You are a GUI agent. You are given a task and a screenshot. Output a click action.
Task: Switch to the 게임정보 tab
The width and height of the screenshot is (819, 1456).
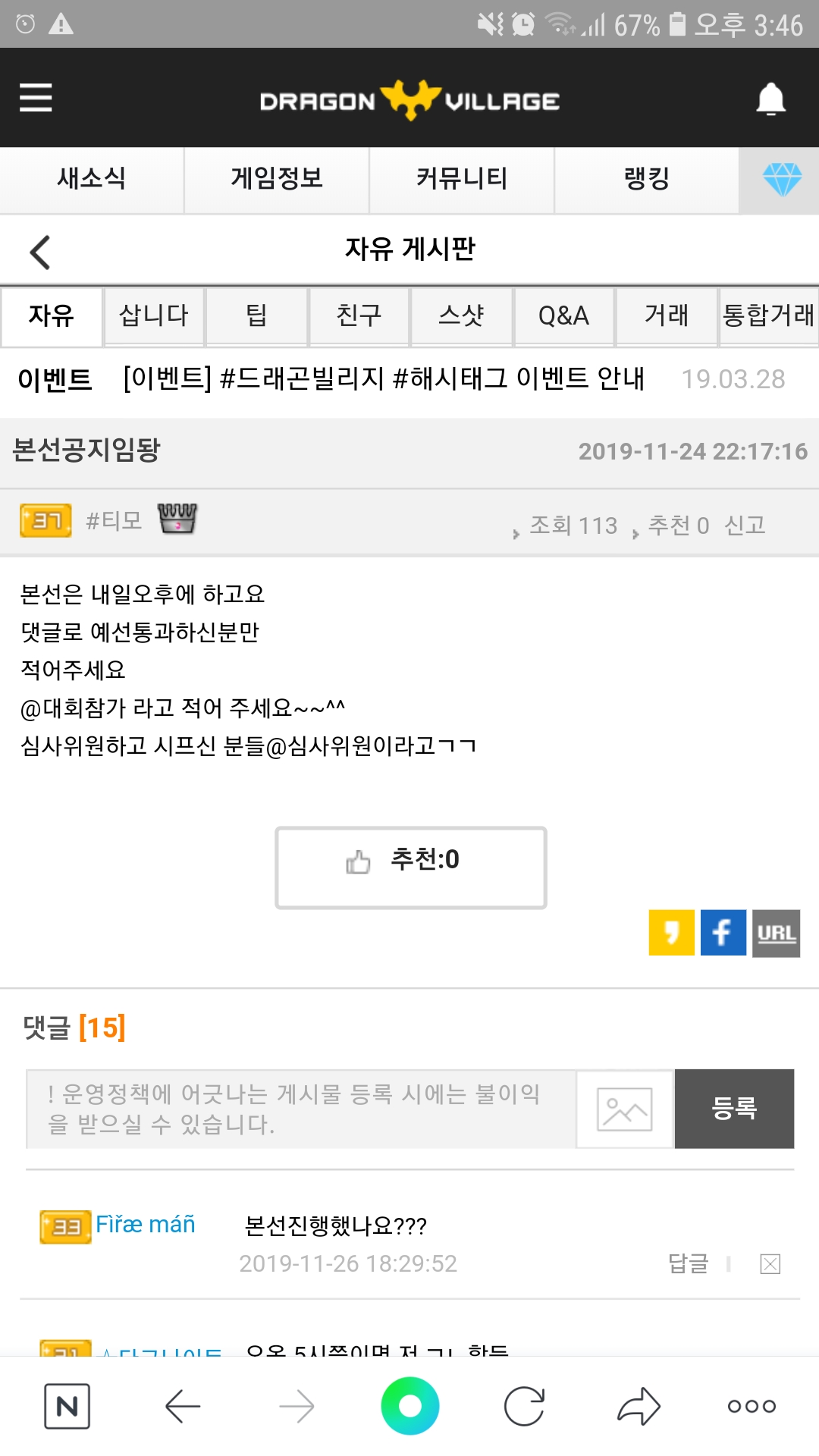click(x=277, y=180)
